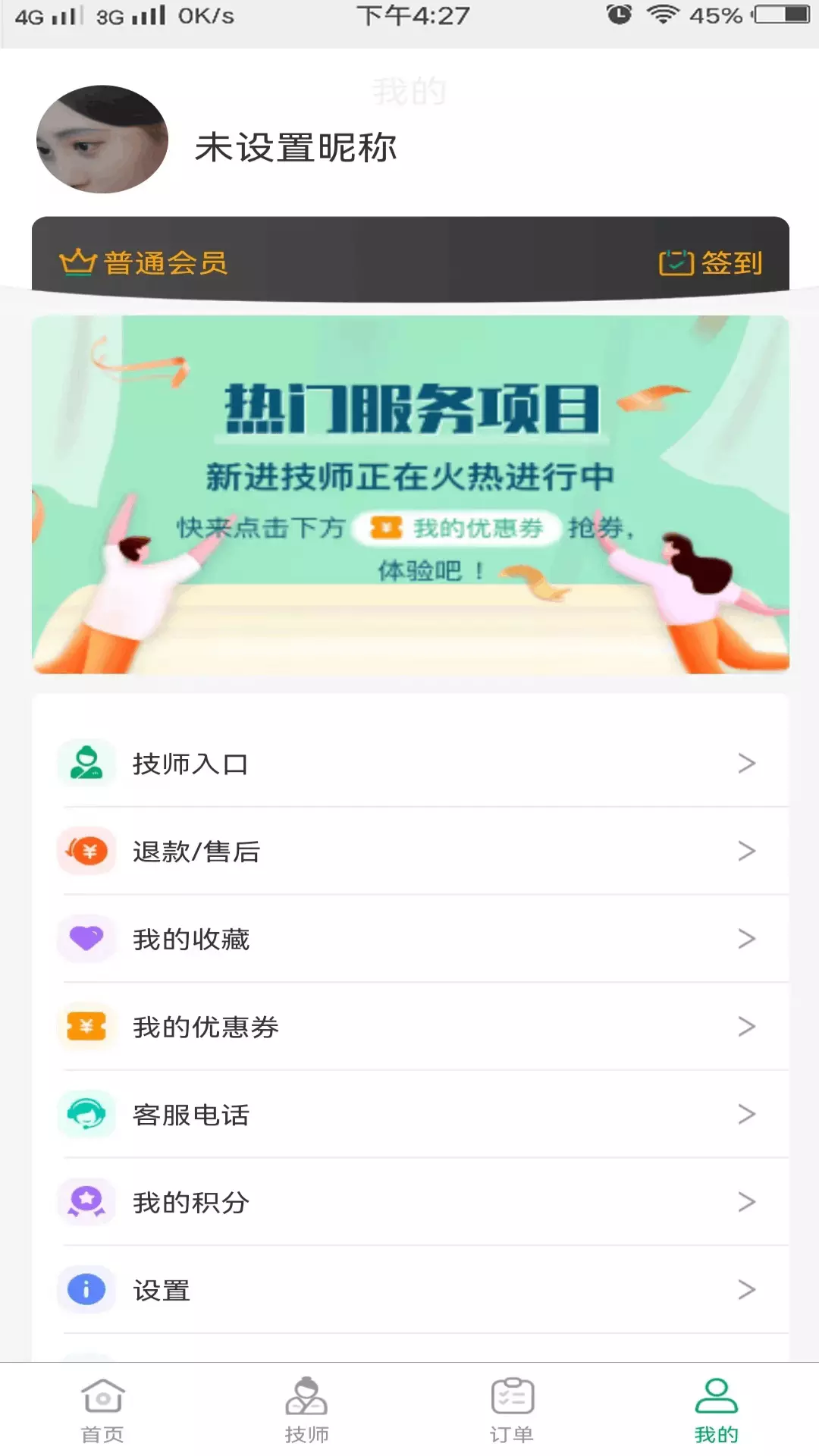Open 设置 settings row
The height and width of the screenshot is (1456, 819).
point(410,1289)
